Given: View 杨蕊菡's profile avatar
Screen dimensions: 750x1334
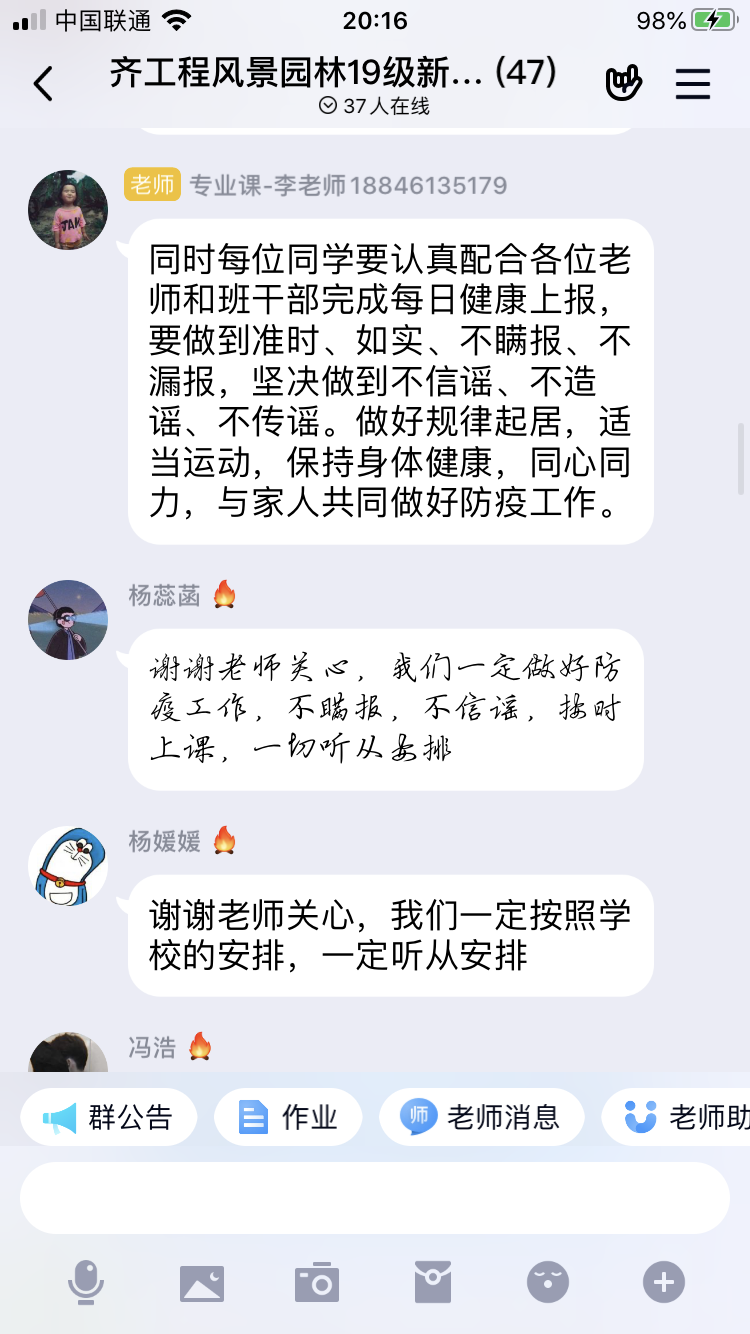Looking at the screenshot, I should point(68,620).
